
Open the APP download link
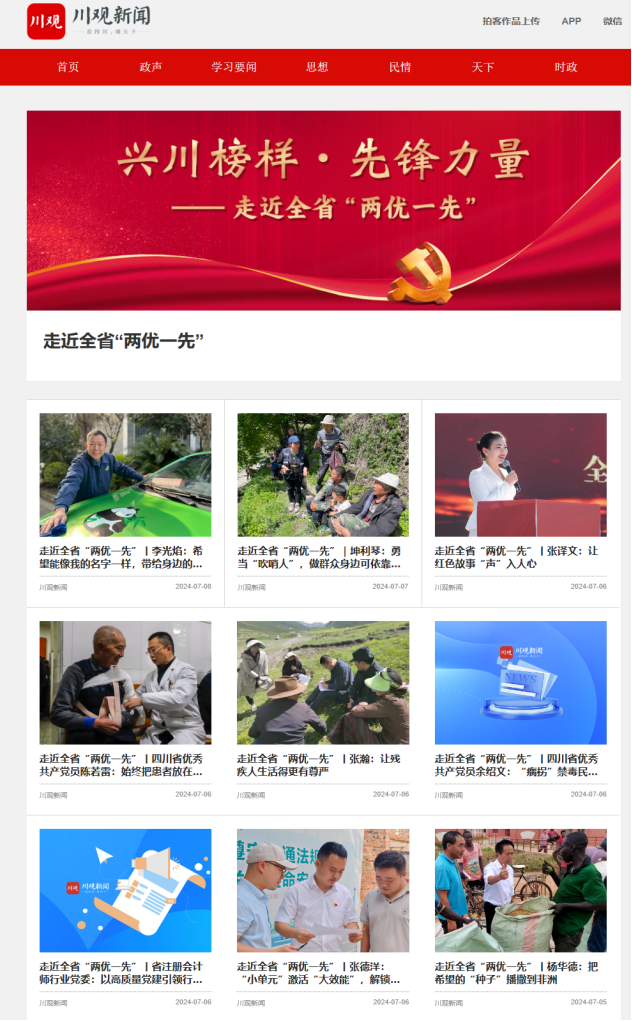click(571, 21)
